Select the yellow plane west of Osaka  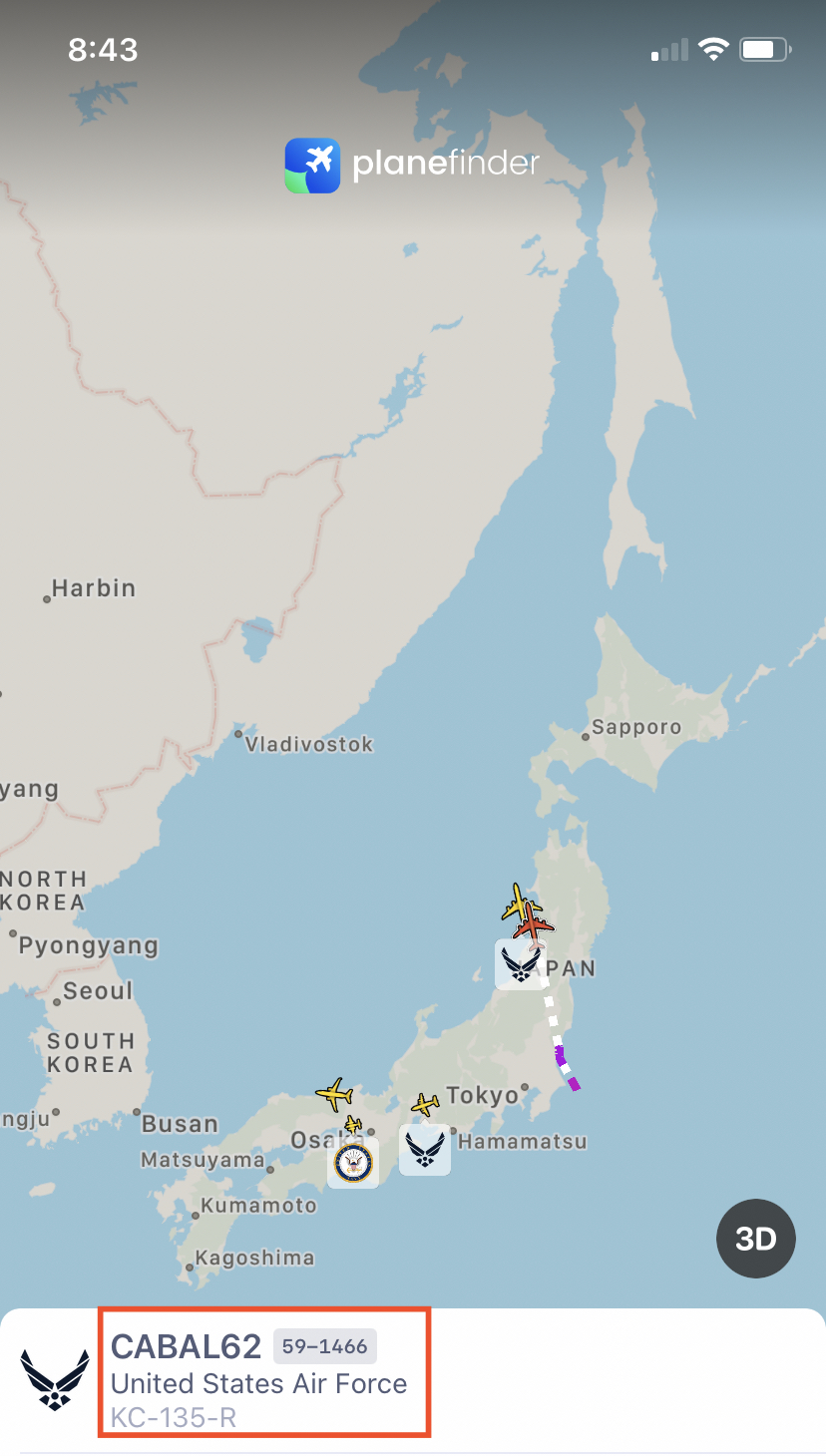[334, 1094]
